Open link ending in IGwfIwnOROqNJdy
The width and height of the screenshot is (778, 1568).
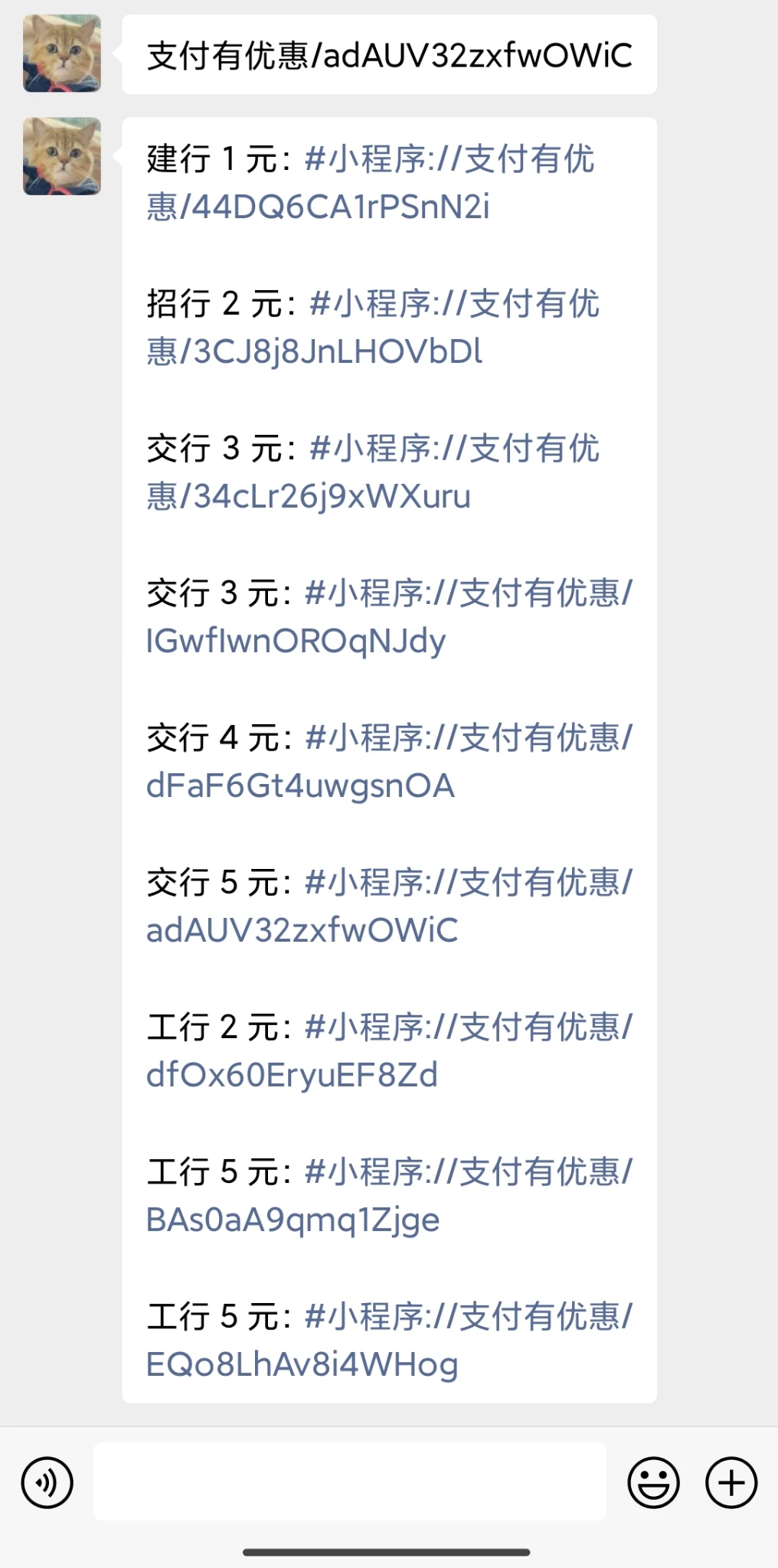point(296,641)
